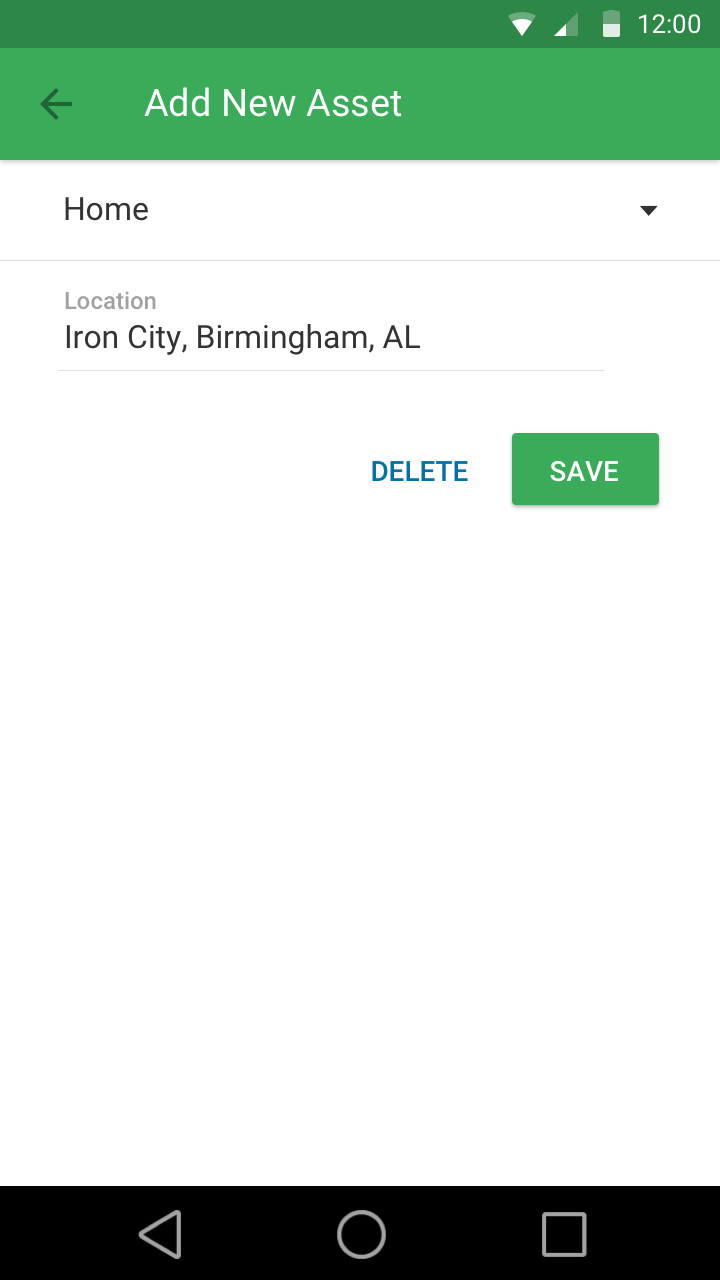This screenshot has width=720, height=1280.
Task: Open the recent apps overview
Action: [564, 1234]
